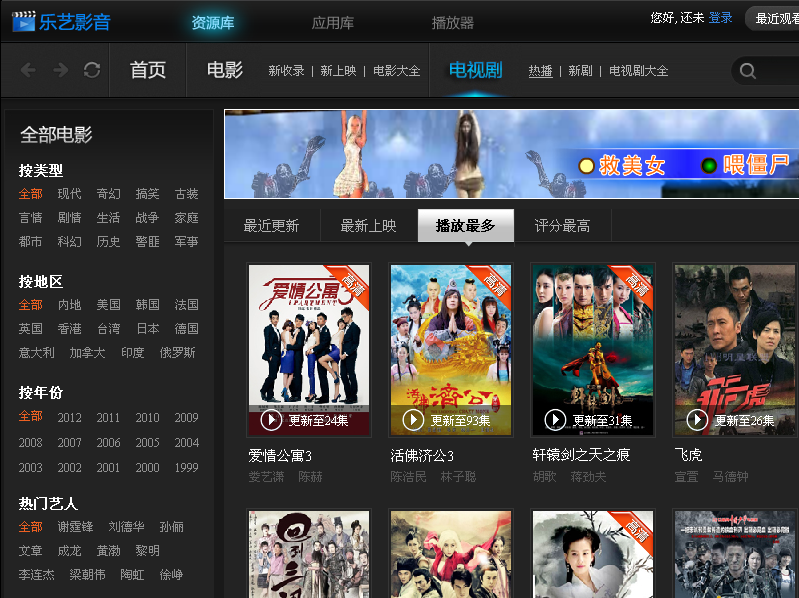
Task: Filter by genre 科幻
Action: click(69, 242)
